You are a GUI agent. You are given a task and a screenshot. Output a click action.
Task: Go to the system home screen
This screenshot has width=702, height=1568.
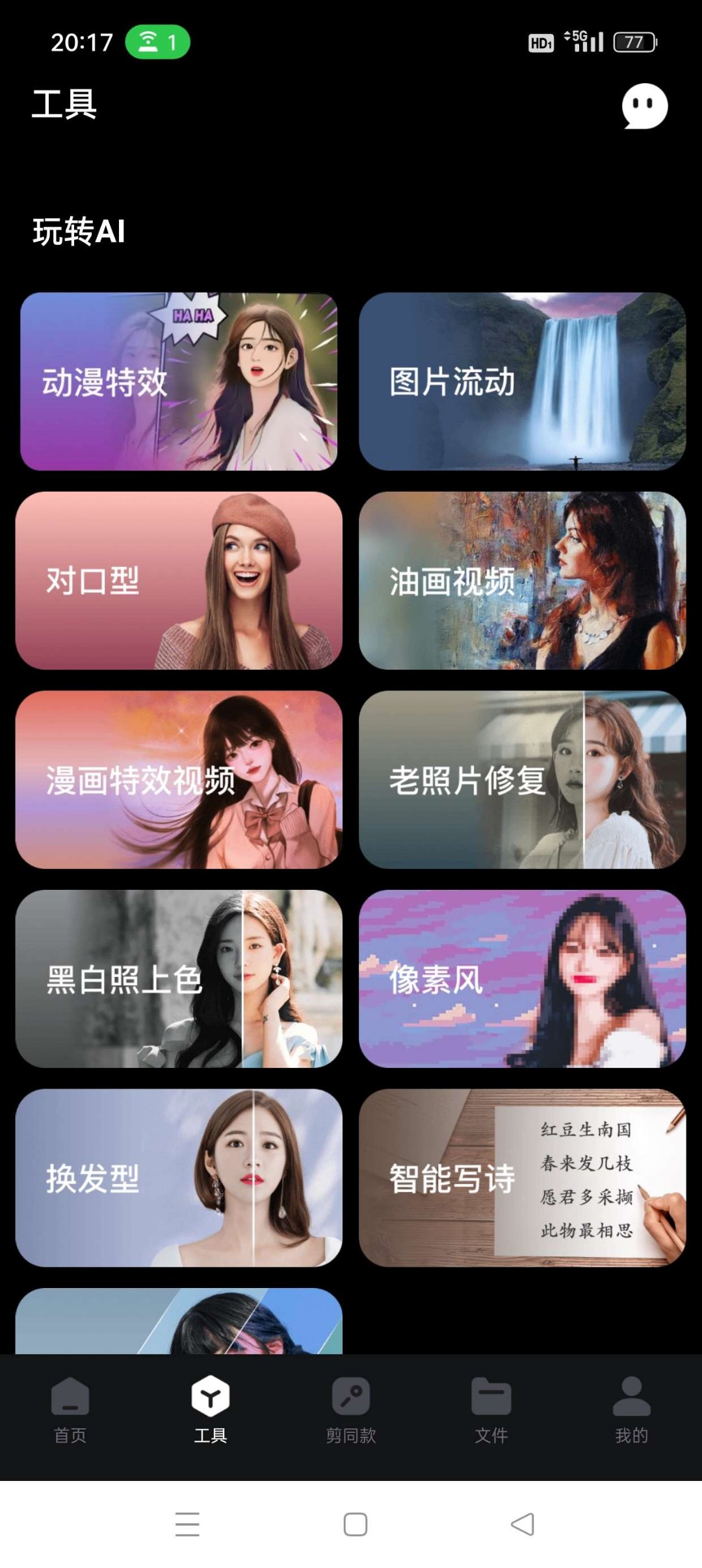pos(356,1524)
